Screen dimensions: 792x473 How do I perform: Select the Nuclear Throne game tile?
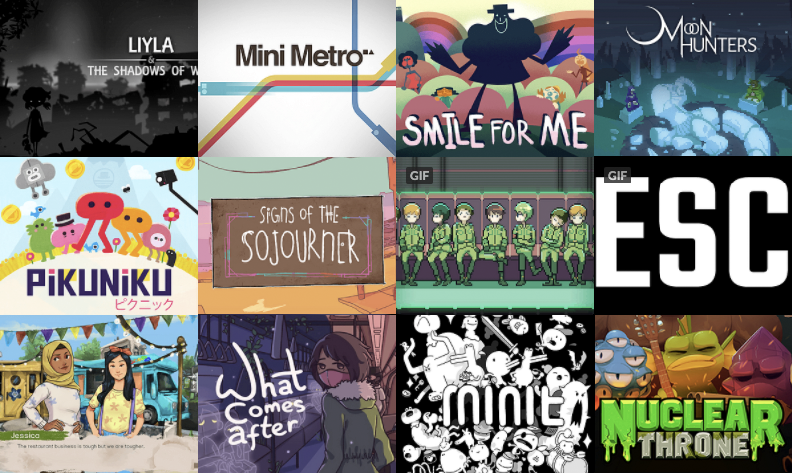click(692, 394)
